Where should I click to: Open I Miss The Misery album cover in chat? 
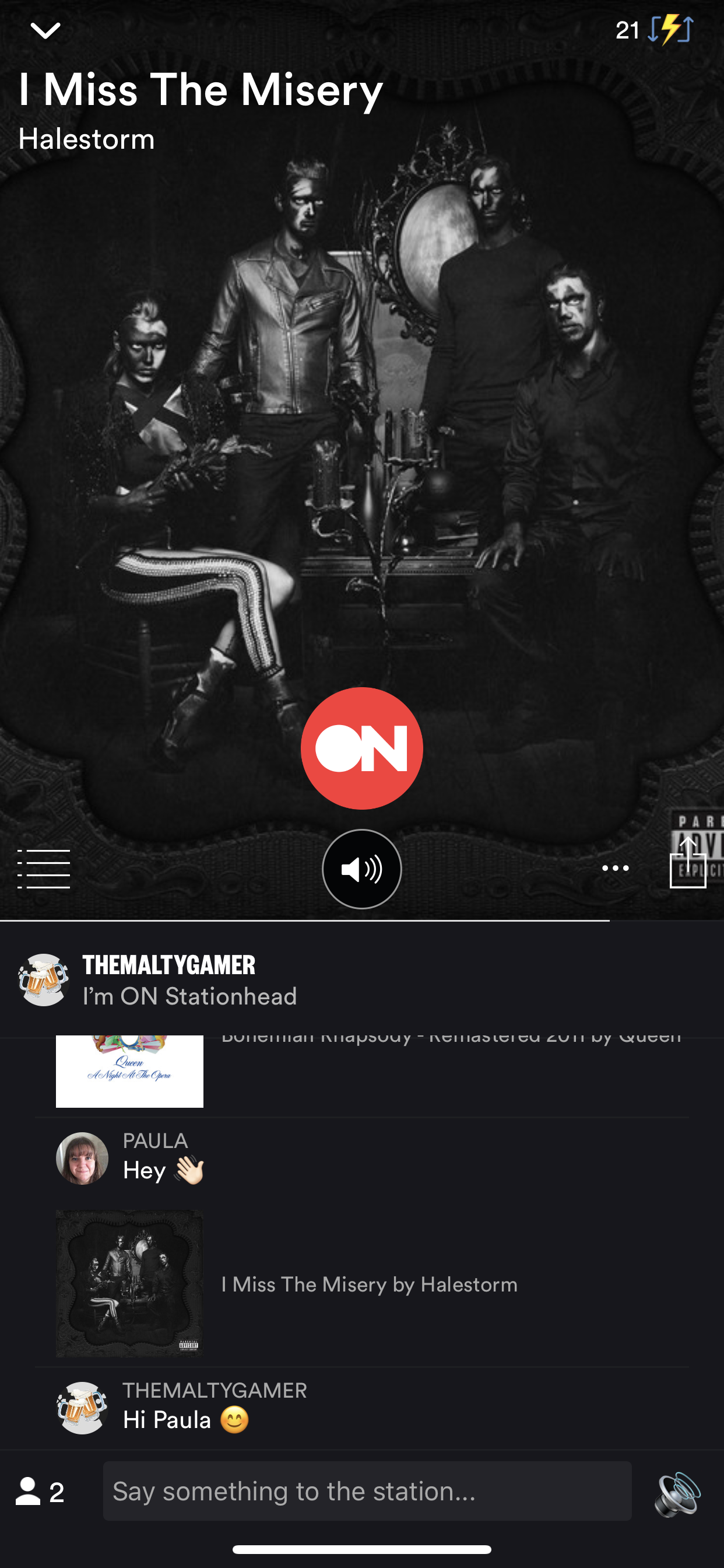[129, 1283]
